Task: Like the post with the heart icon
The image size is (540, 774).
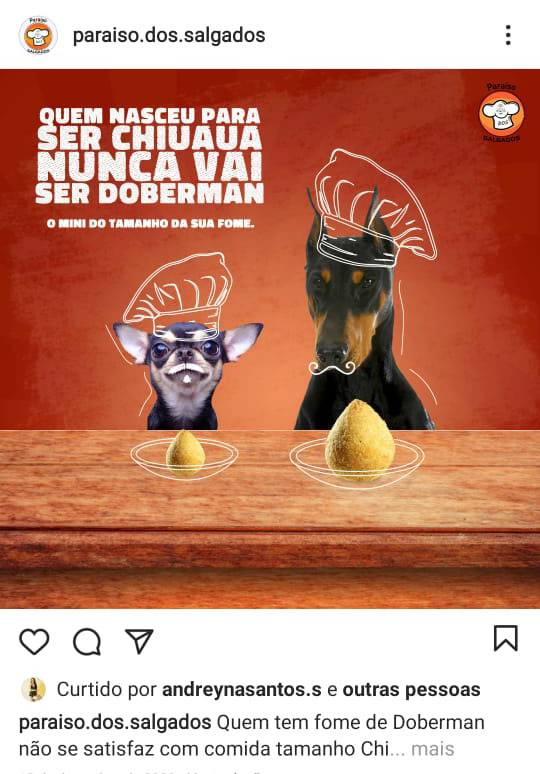Action: point(34,642)
